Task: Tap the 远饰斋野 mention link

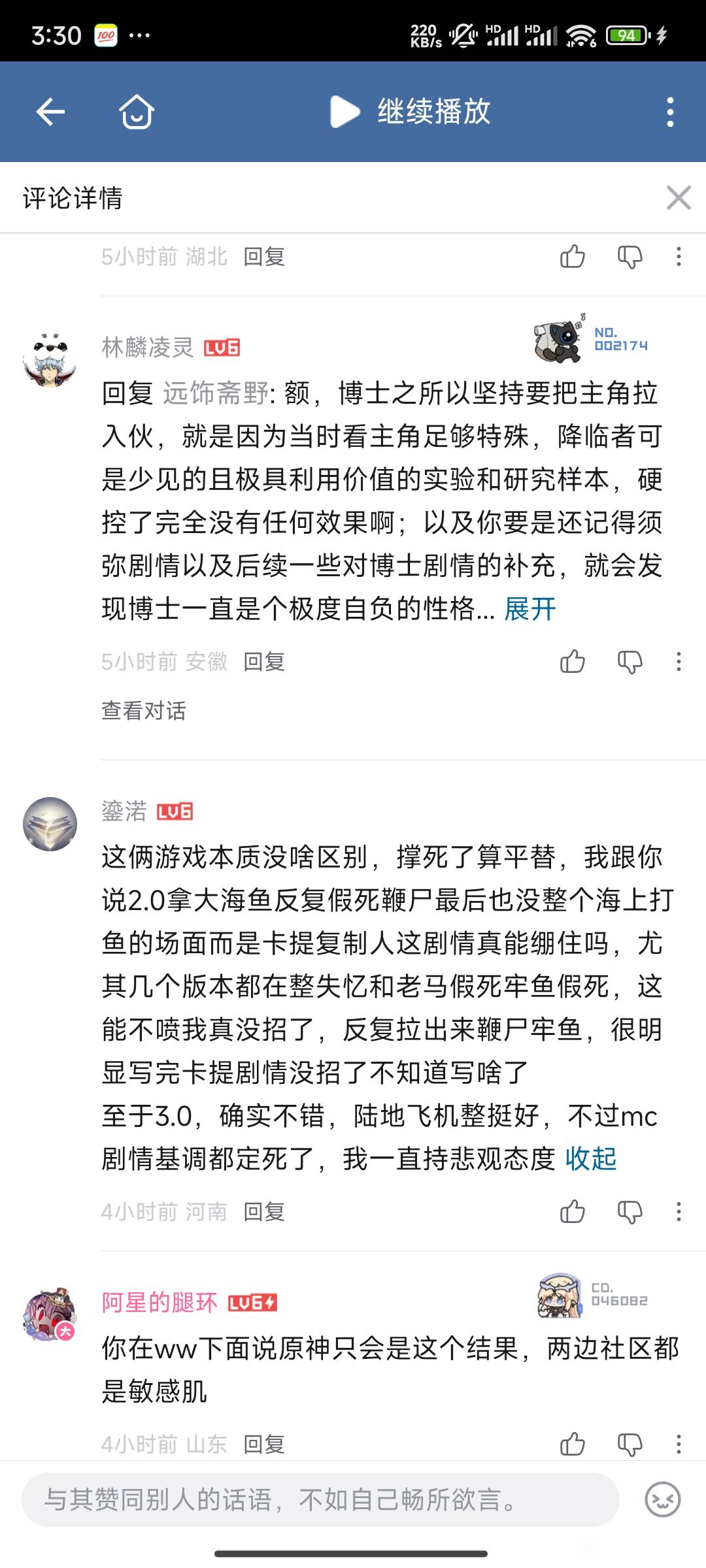Action: [215, 393]
